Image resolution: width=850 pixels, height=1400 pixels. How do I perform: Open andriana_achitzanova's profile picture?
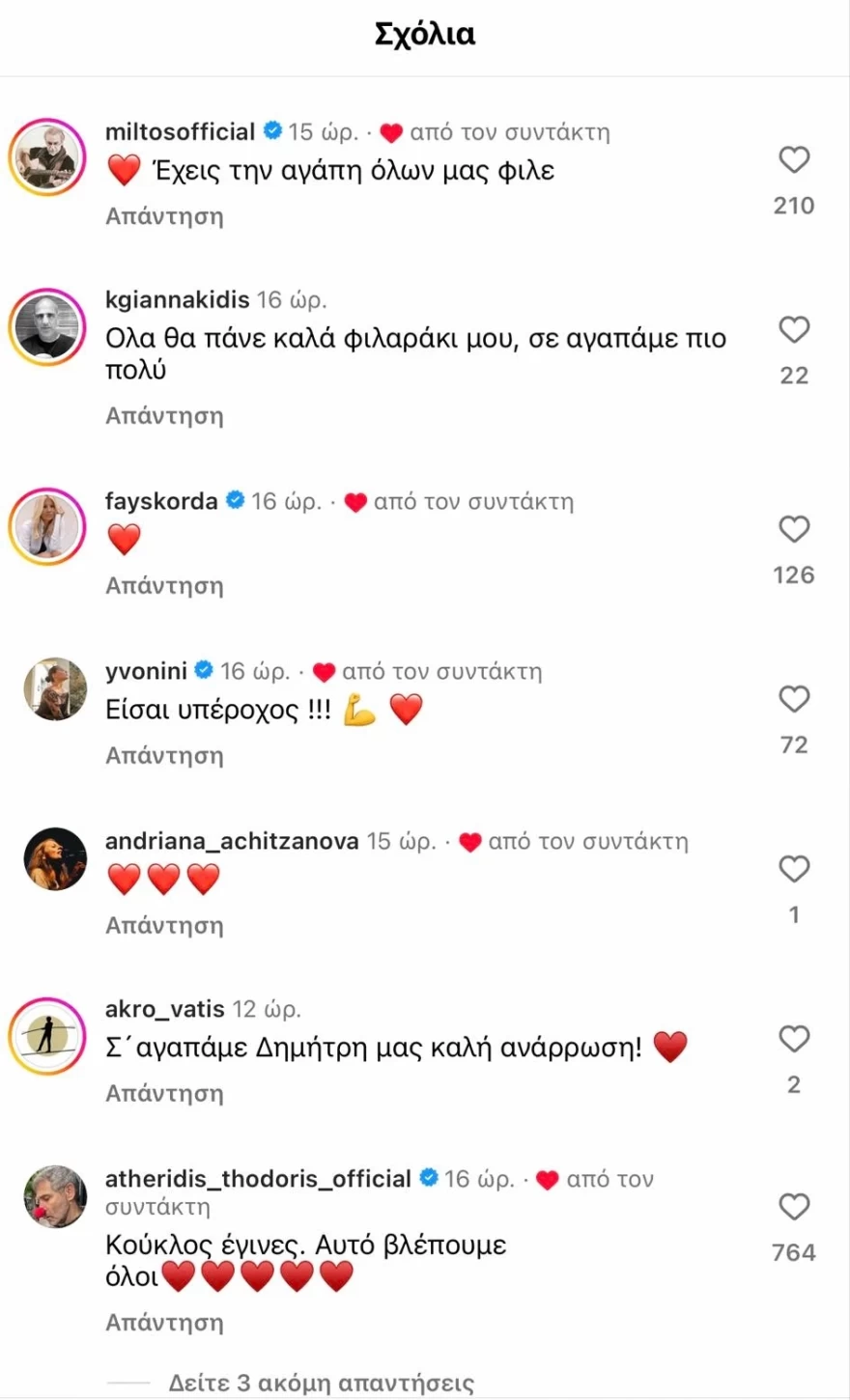[55, 859]
